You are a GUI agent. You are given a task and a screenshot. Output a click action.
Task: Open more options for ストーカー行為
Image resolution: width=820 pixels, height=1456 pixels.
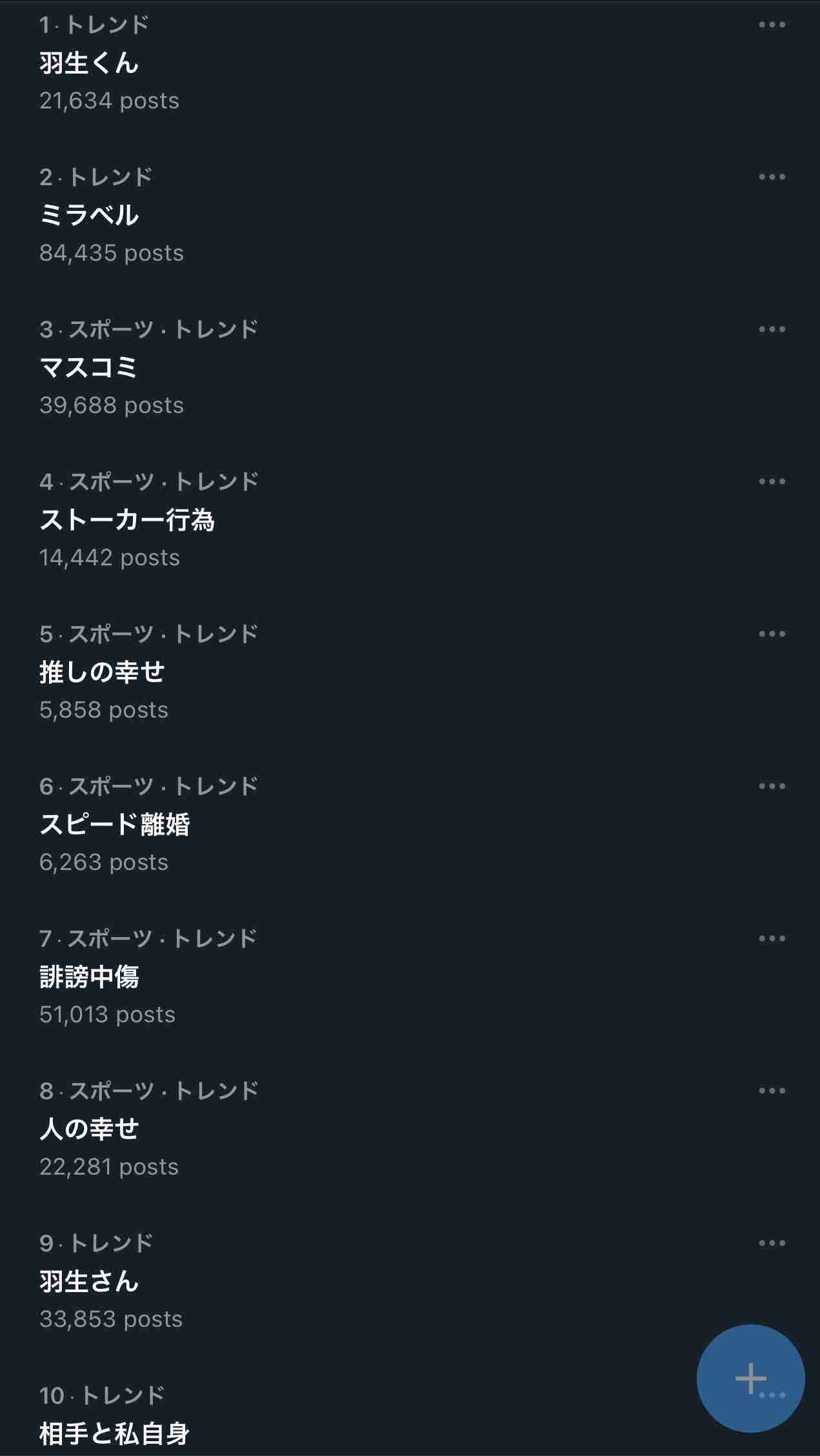click(x=772, y=481)
